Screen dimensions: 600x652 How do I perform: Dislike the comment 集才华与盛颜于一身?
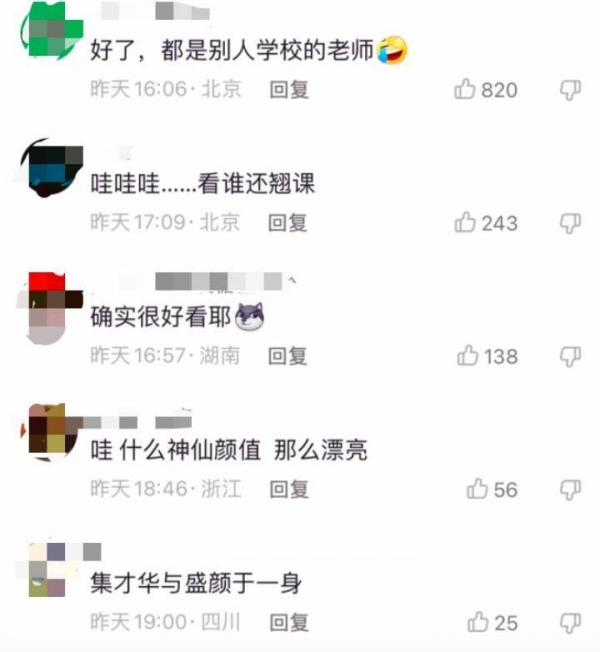[x=570, y=622]
